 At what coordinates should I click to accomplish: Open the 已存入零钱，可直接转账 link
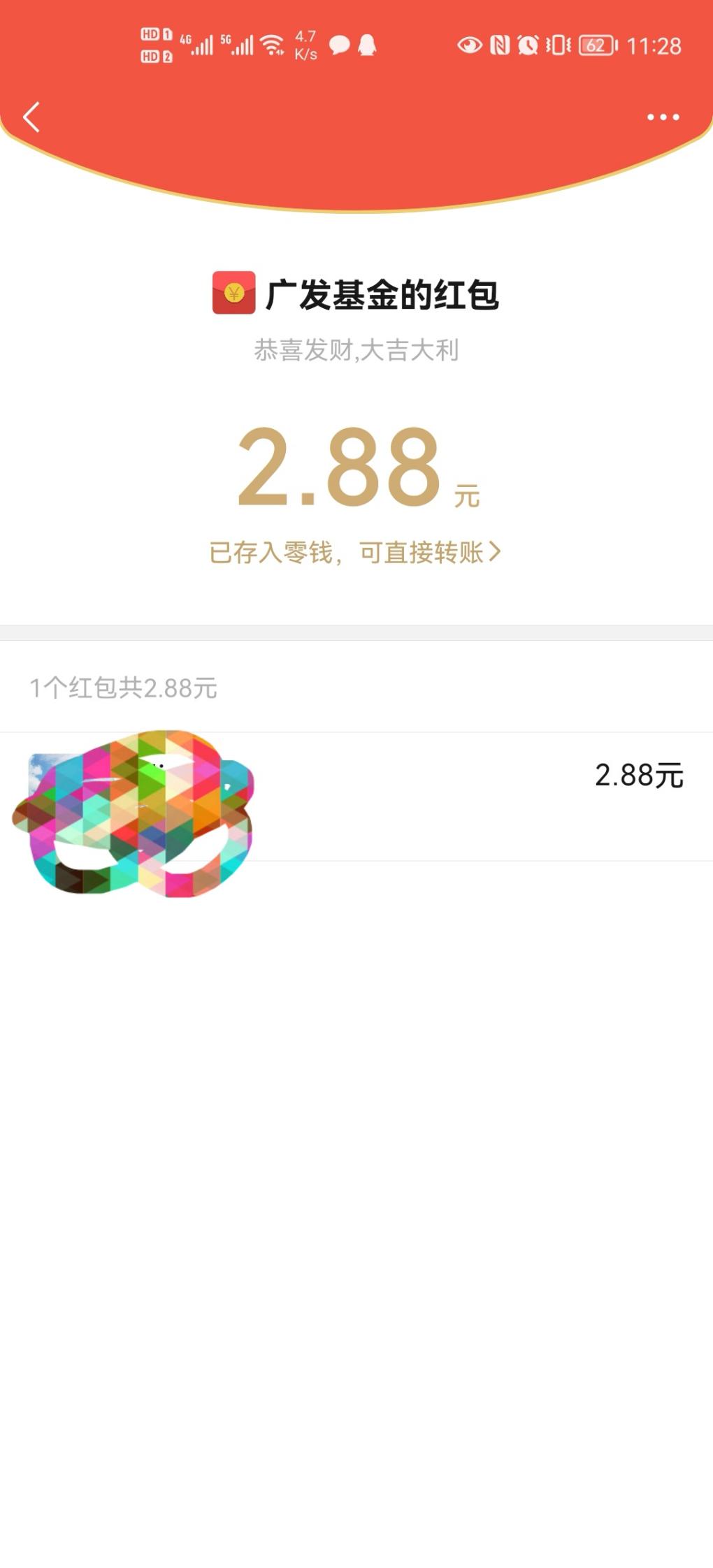(355, 552)
